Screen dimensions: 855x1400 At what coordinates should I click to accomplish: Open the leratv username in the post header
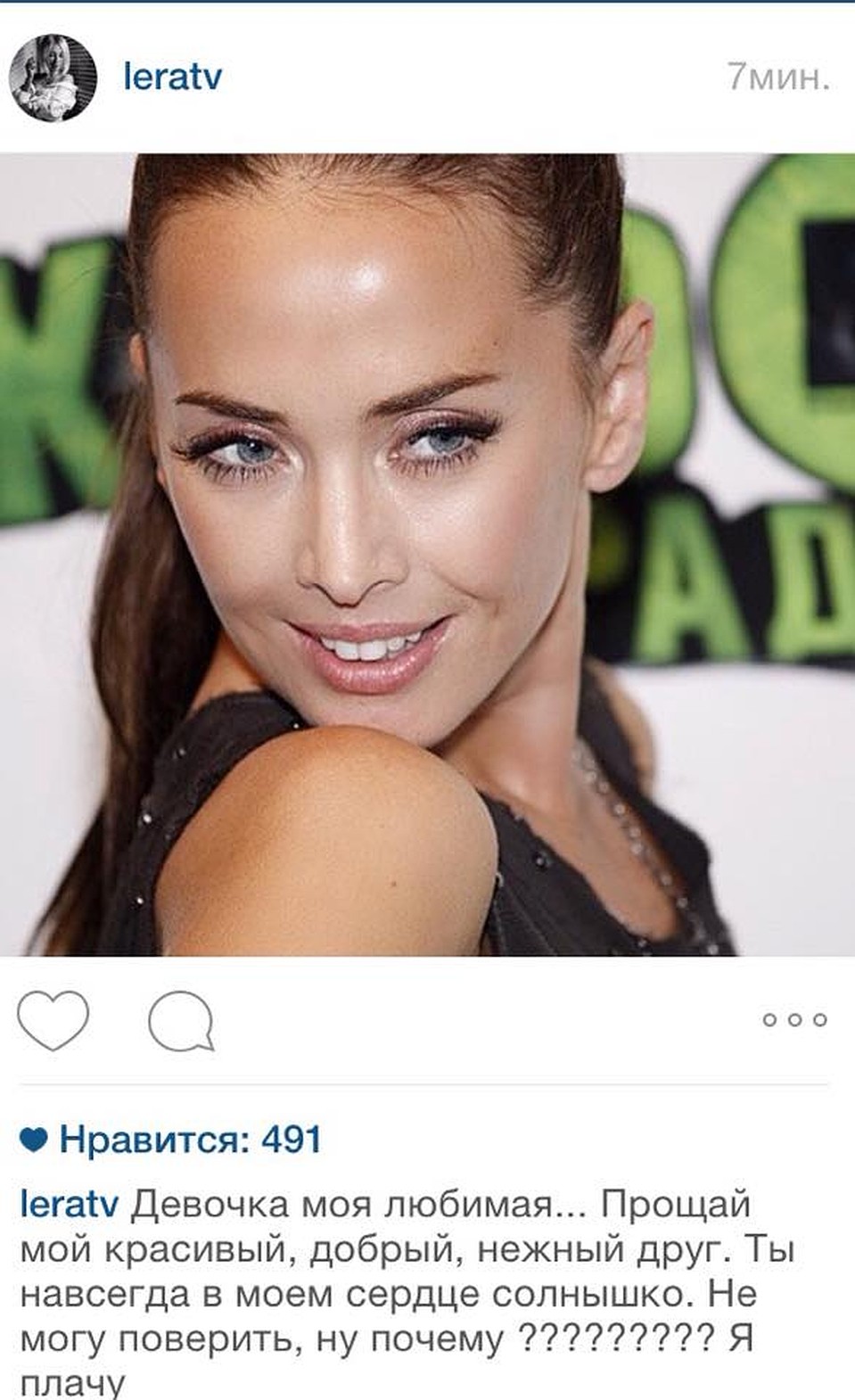(172, 78)
